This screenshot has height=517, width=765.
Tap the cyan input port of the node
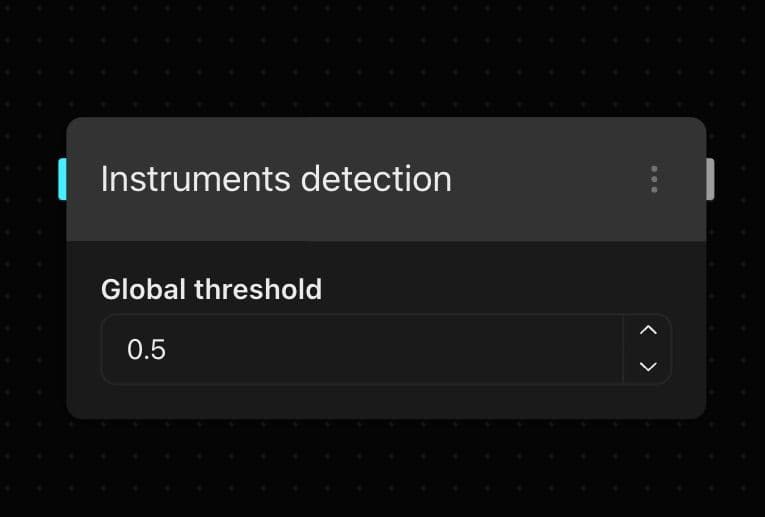62,179
